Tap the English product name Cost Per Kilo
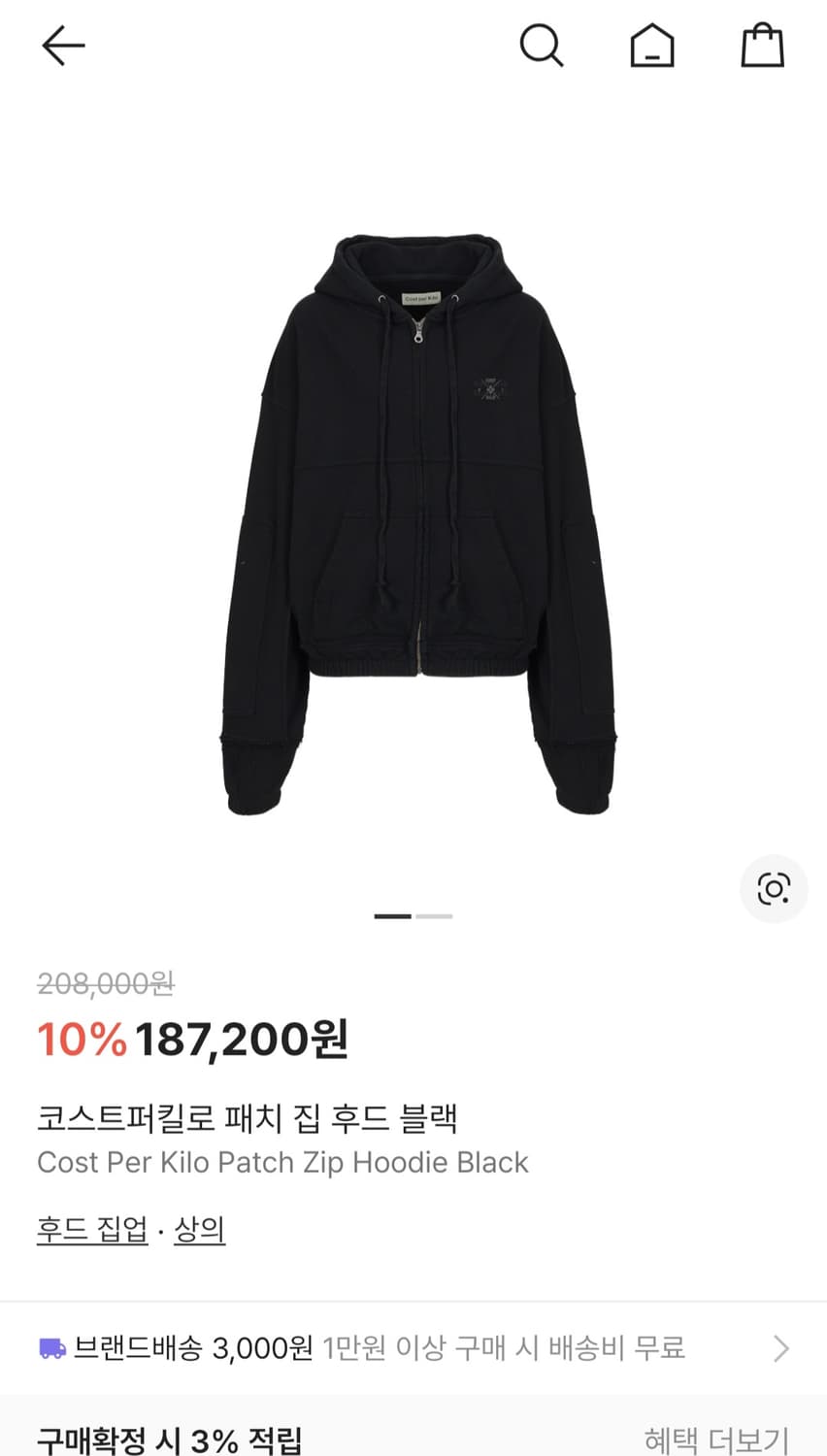Image resolution: width=827 pixels, height=1456 pixels. click(x=282, y=1162)
